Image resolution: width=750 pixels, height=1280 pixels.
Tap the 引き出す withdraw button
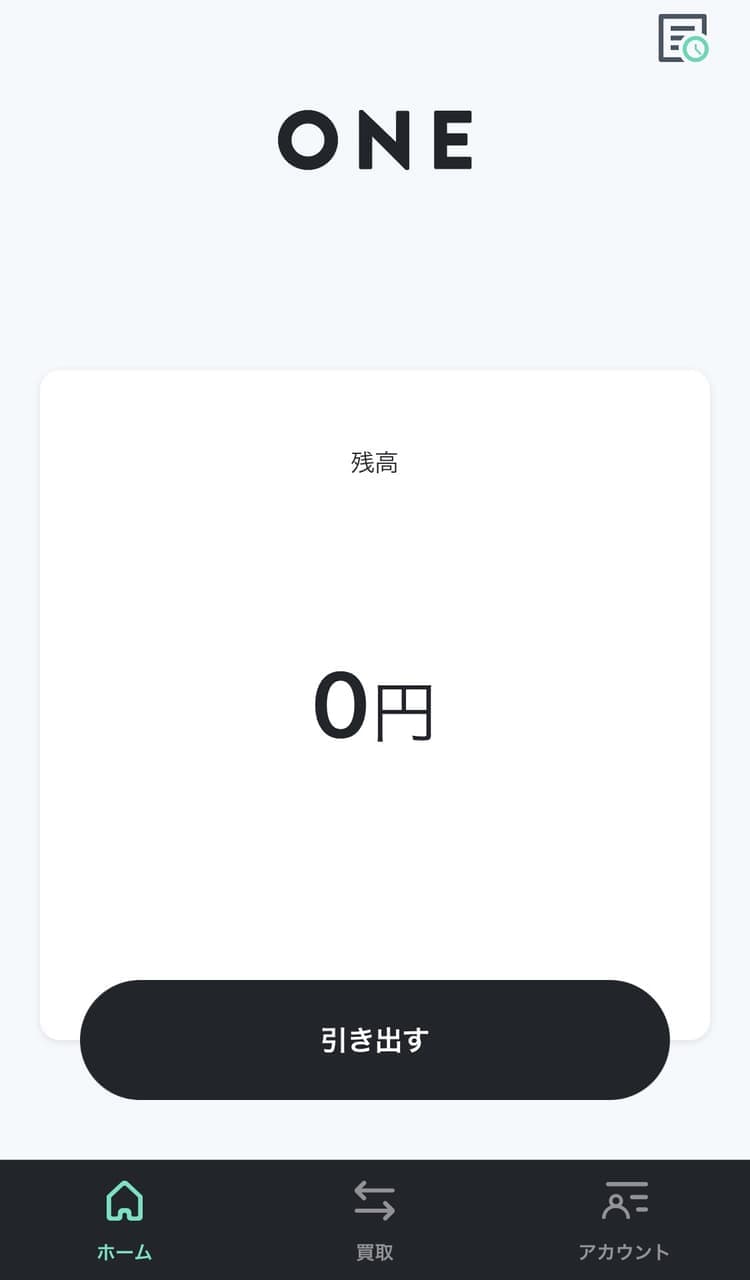[x=374, y=1040]
